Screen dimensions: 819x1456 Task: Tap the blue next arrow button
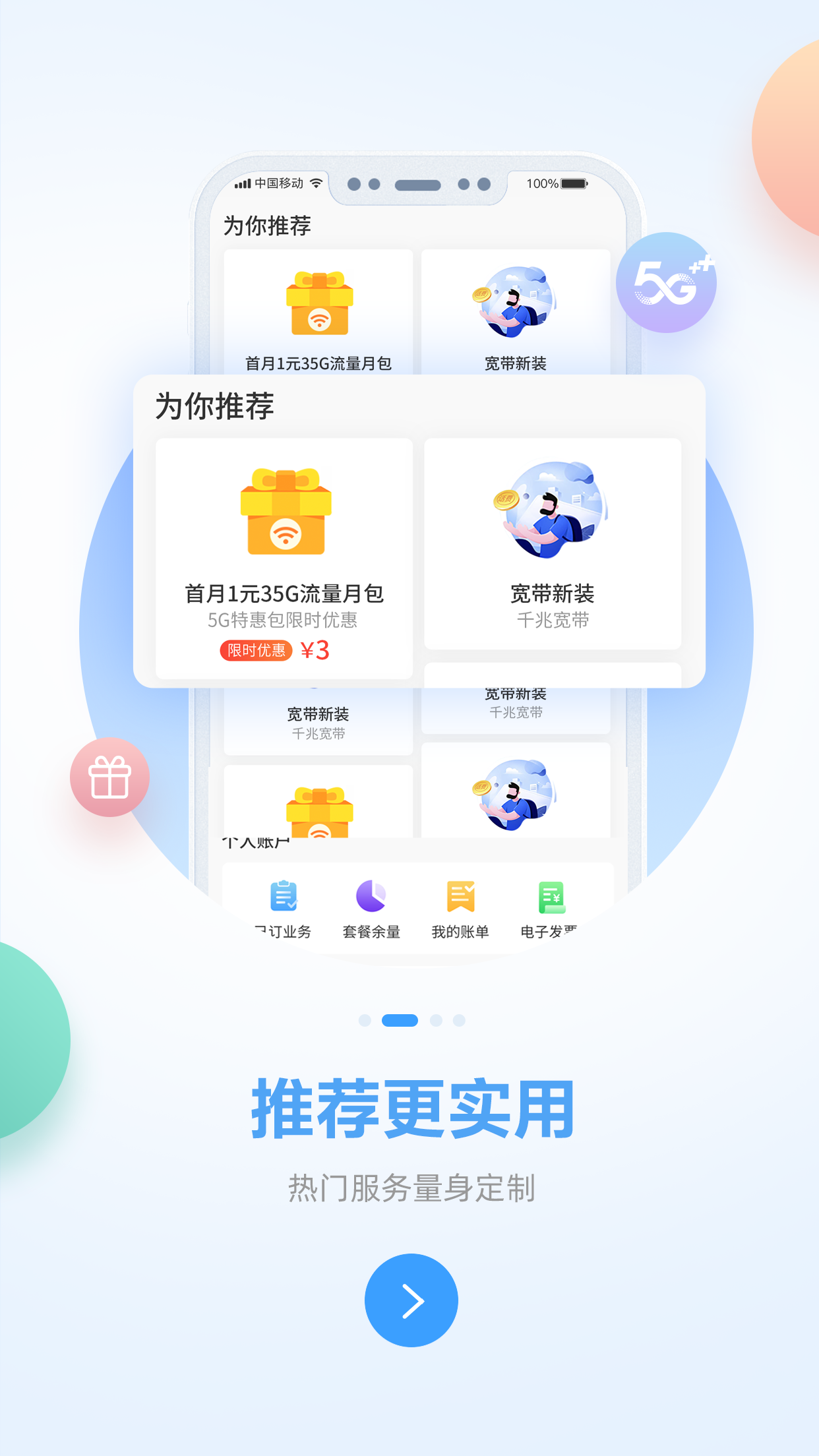click(x=411, y=1300)
